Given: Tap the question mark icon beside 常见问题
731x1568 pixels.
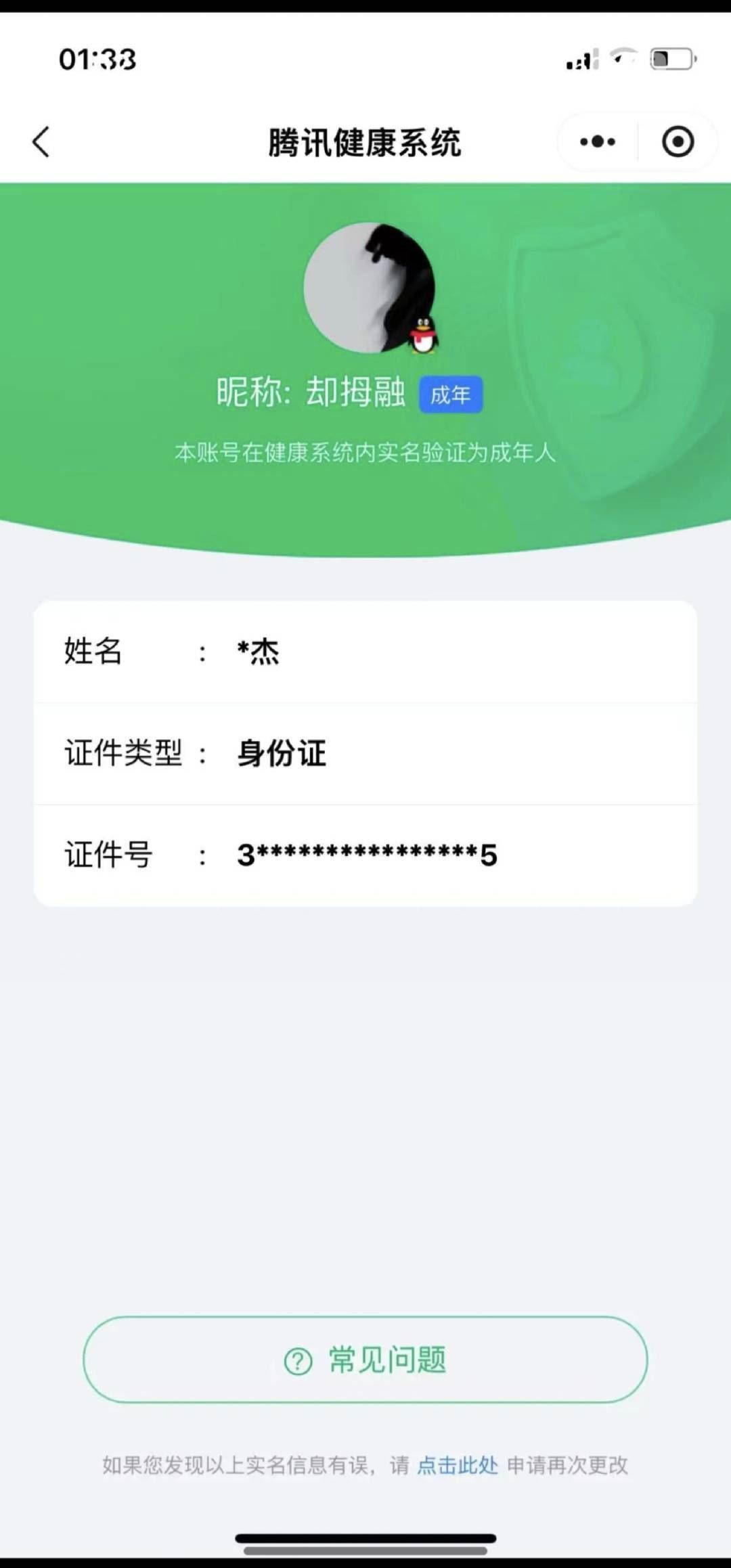Looking at the screenshot, I should (298, 1359).
